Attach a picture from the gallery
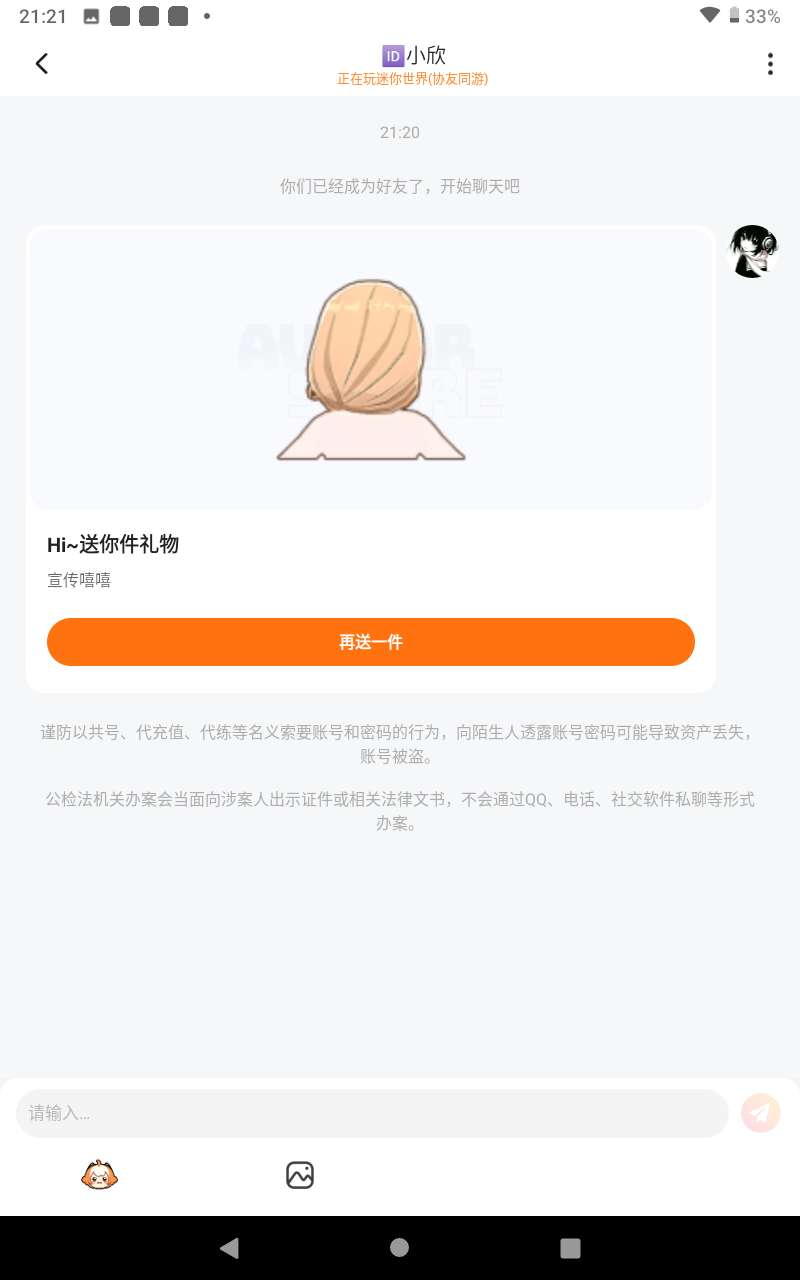 300,1175
